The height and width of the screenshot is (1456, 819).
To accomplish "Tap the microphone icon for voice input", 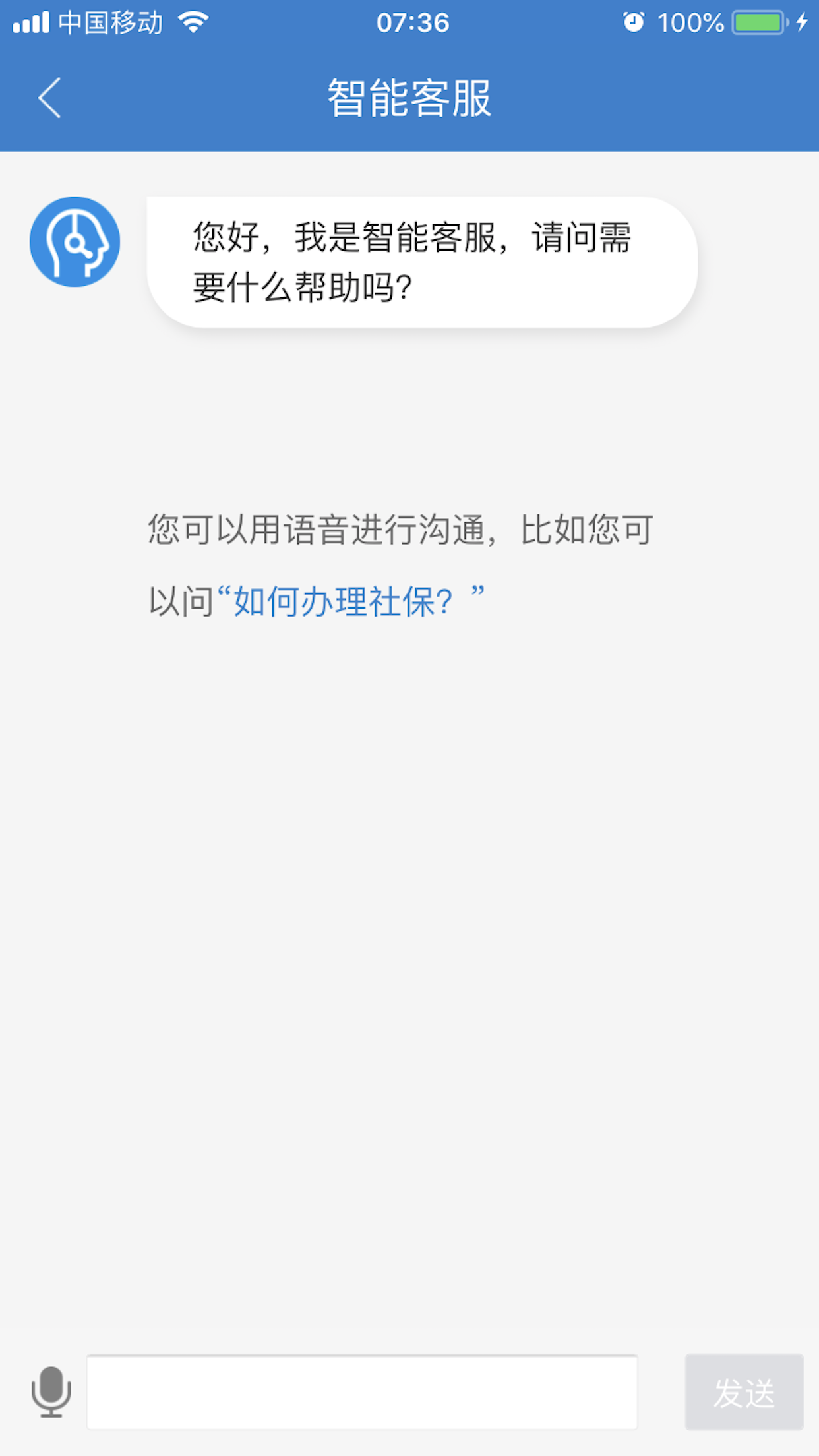I will pyautogui.click(x=51, y=1391).
